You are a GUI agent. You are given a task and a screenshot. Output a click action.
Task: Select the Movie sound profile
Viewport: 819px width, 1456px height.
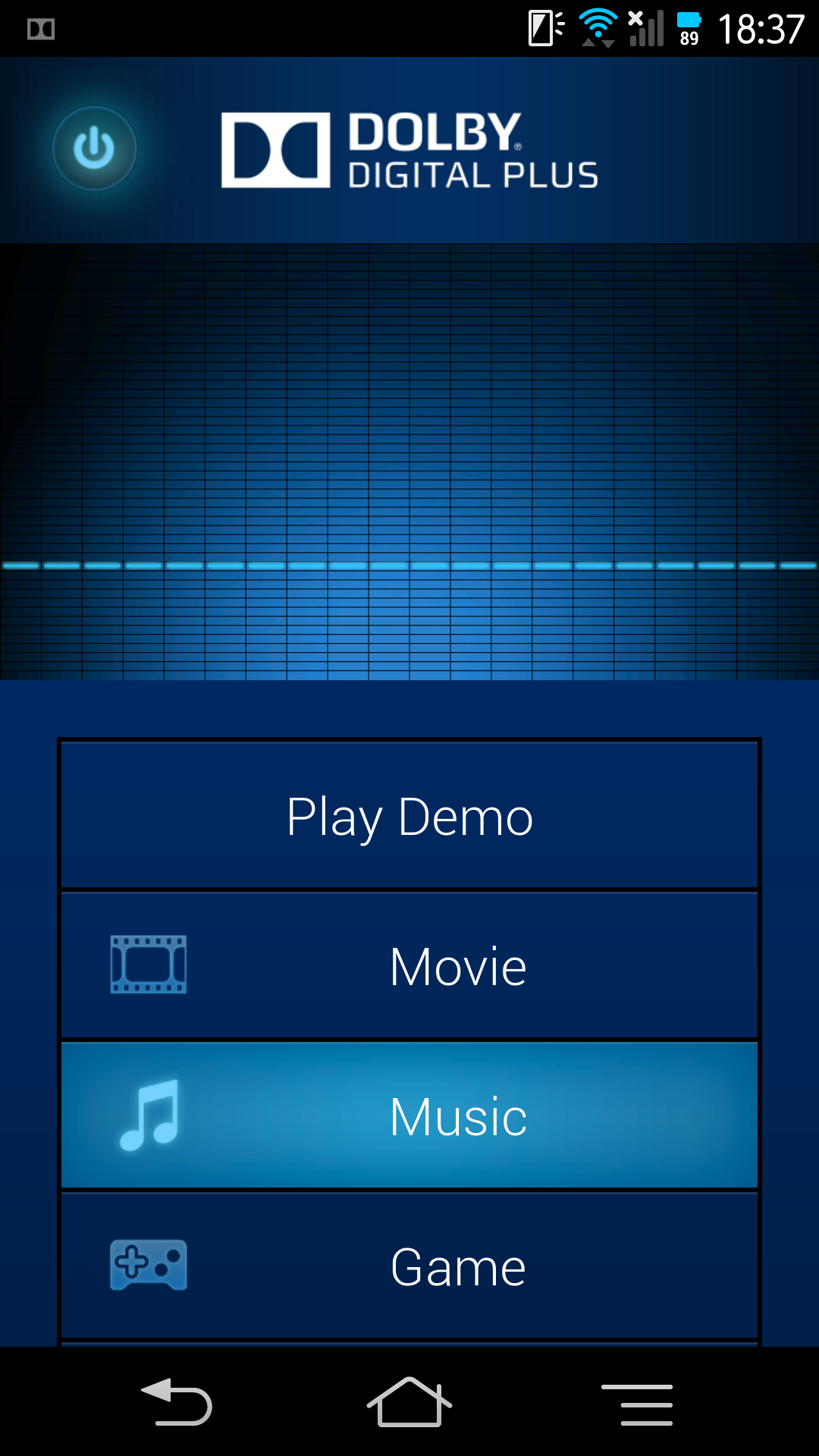coord(409,966)
